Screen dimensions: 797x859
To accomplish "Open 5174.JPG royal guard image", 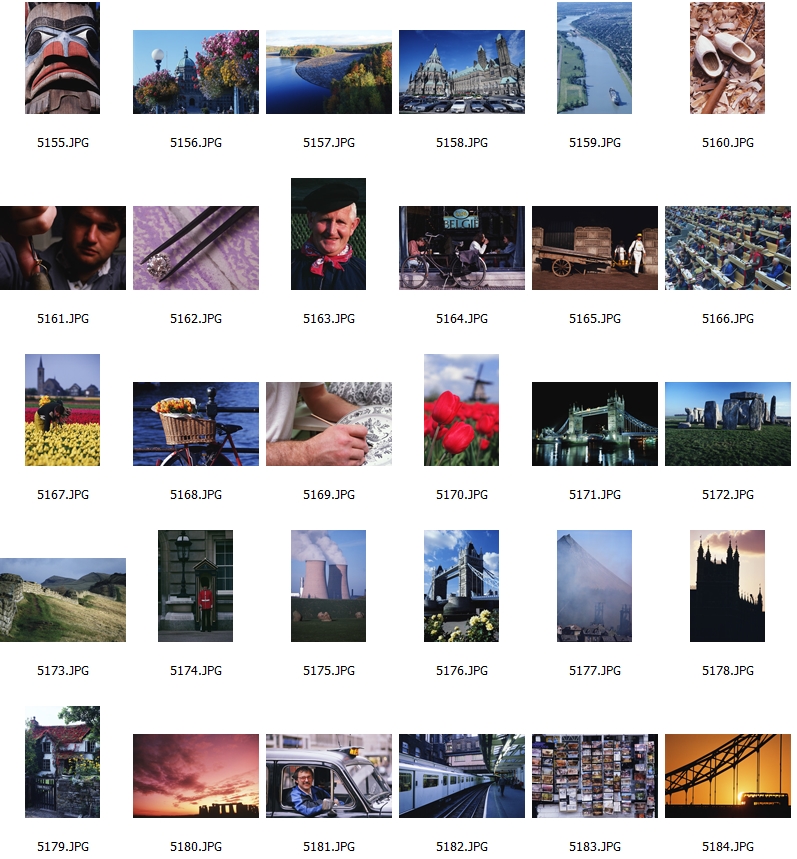I will point(195,586).
